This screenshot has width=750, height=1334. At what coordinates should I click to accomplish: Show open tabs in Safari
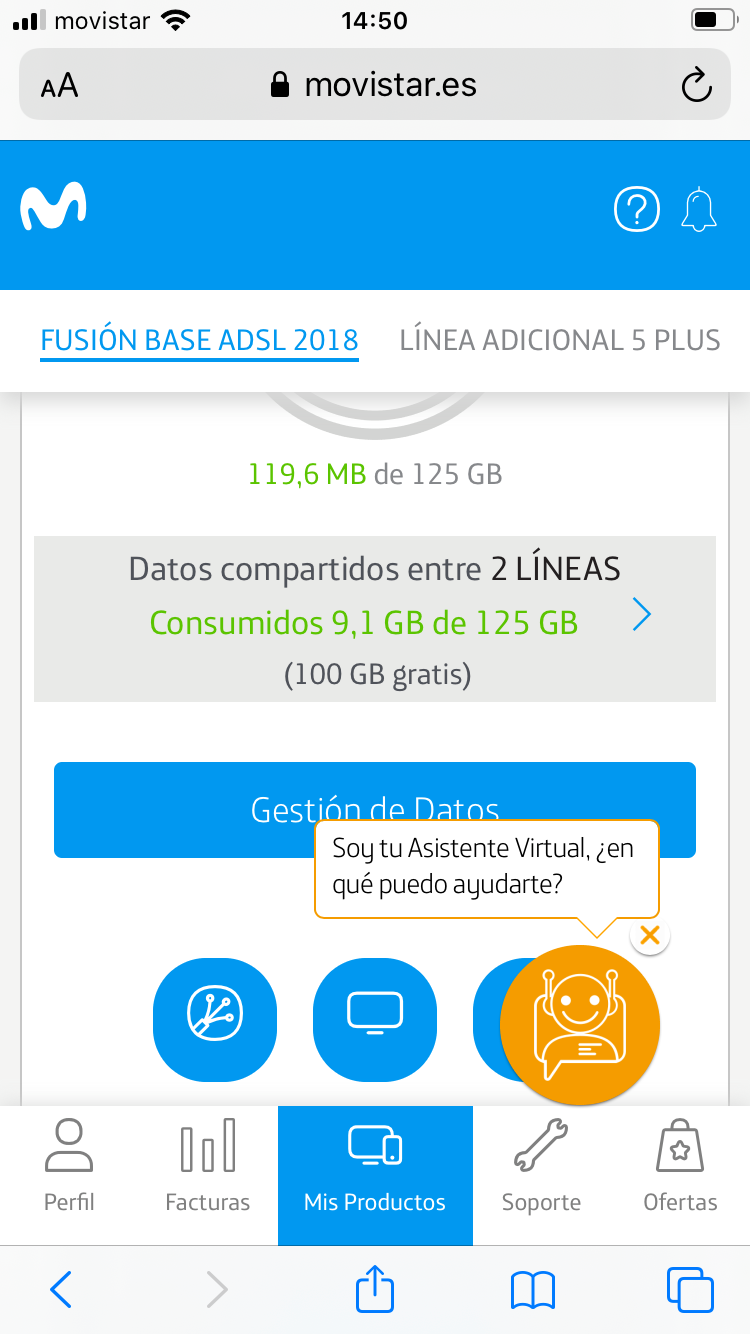coord(690,1290)
